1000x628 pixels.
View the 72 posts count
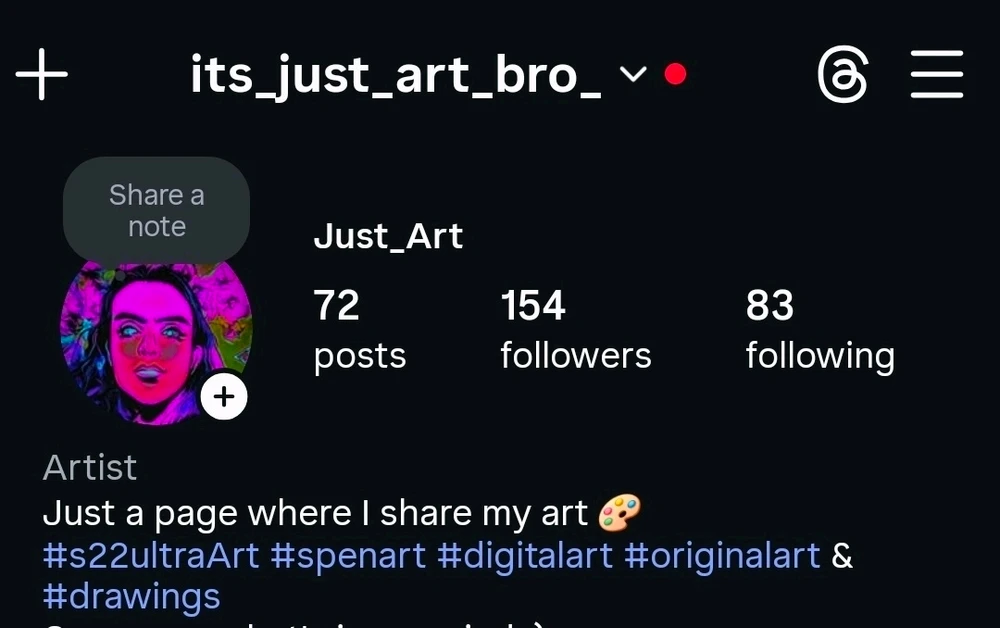pyautogui.click(x=359, y=329)
